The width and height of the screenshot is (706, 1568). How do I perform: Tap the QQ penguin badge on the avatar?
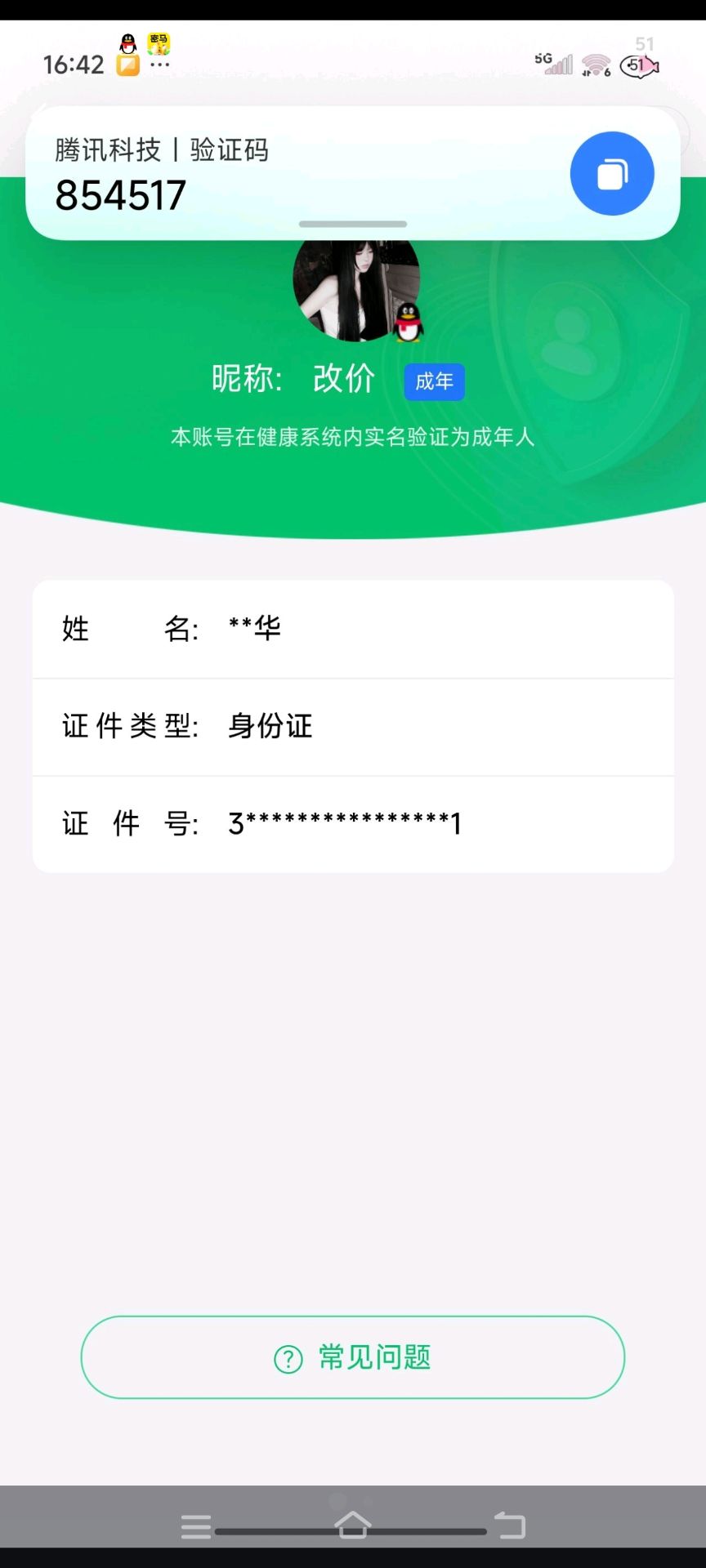(x=407, y=324)
